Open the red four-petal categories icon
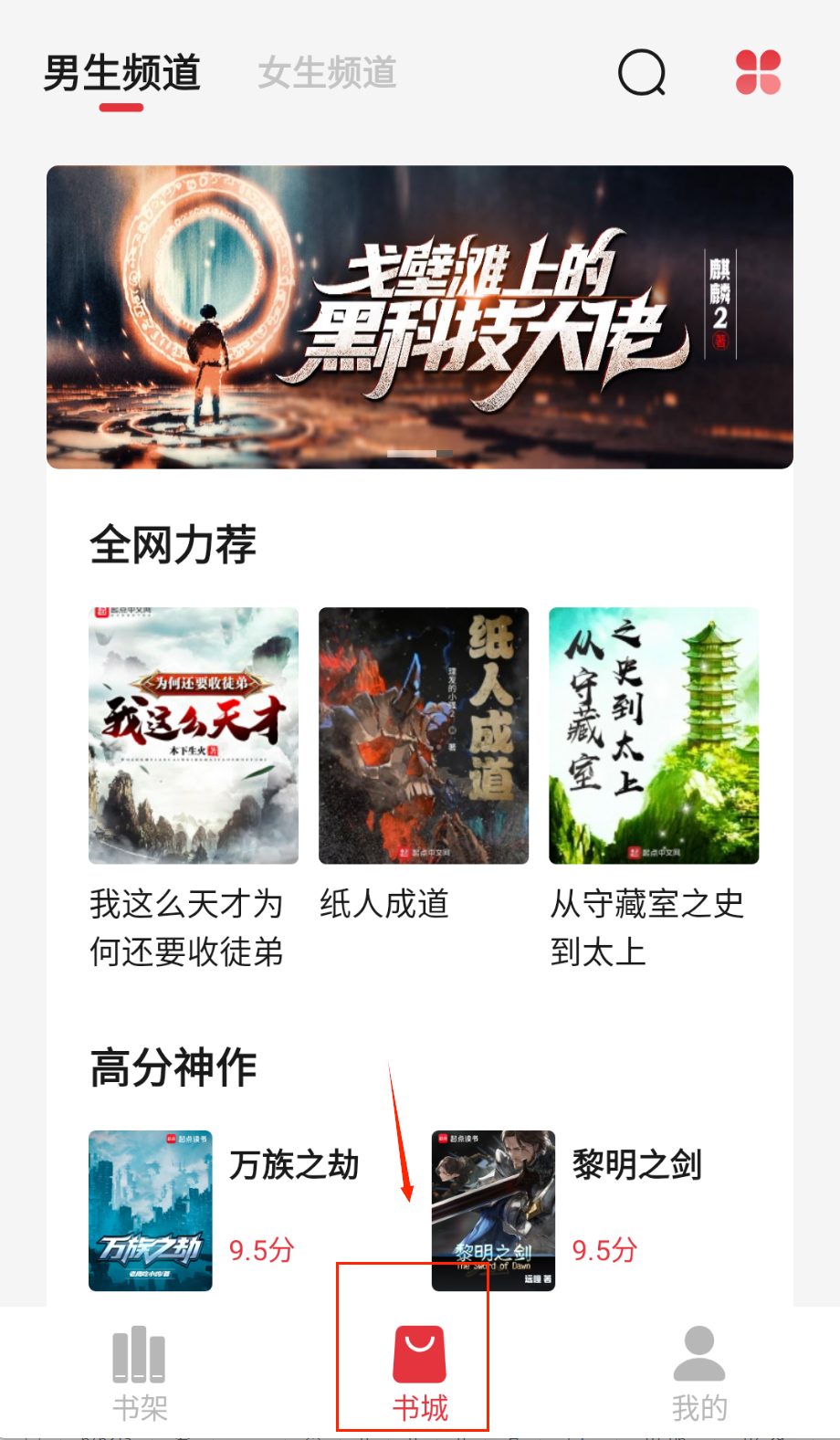This screenshot has width=840, height=1440. (x=758, y=73)
